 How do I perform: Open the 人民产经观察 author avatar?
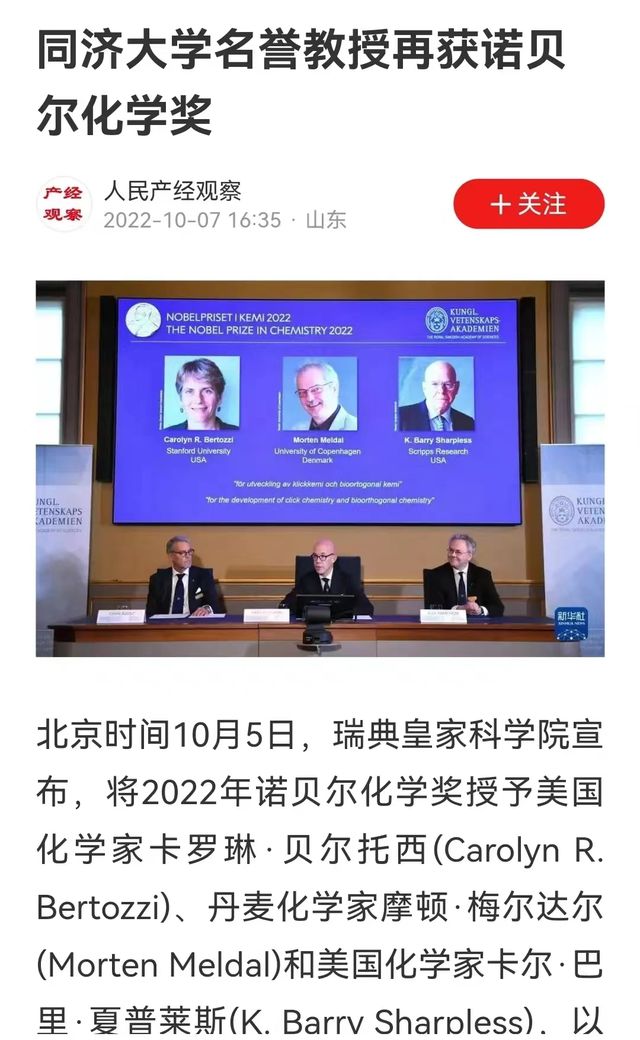click(x=64, y=204)
